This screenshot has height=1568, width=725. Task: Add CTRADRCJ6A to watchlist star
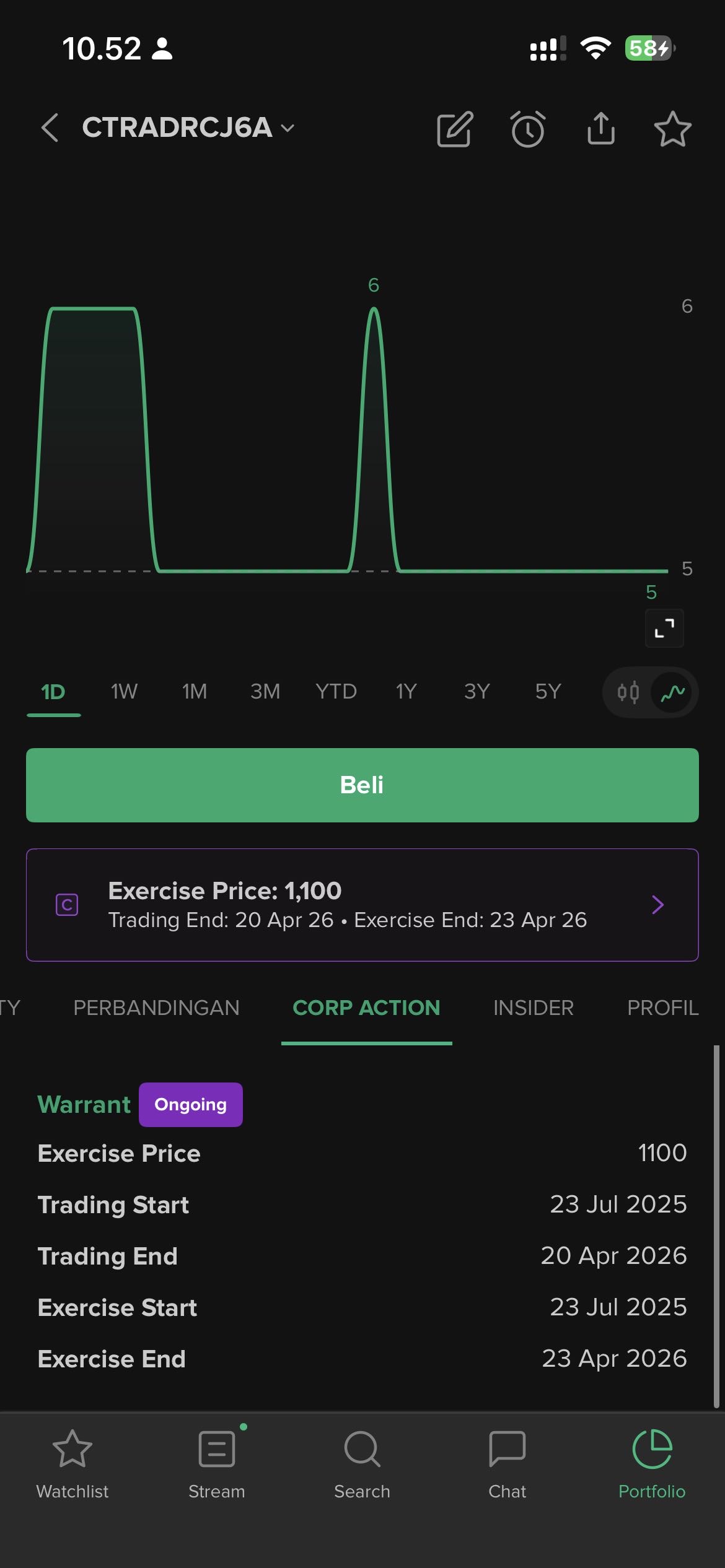click(672, 129)
